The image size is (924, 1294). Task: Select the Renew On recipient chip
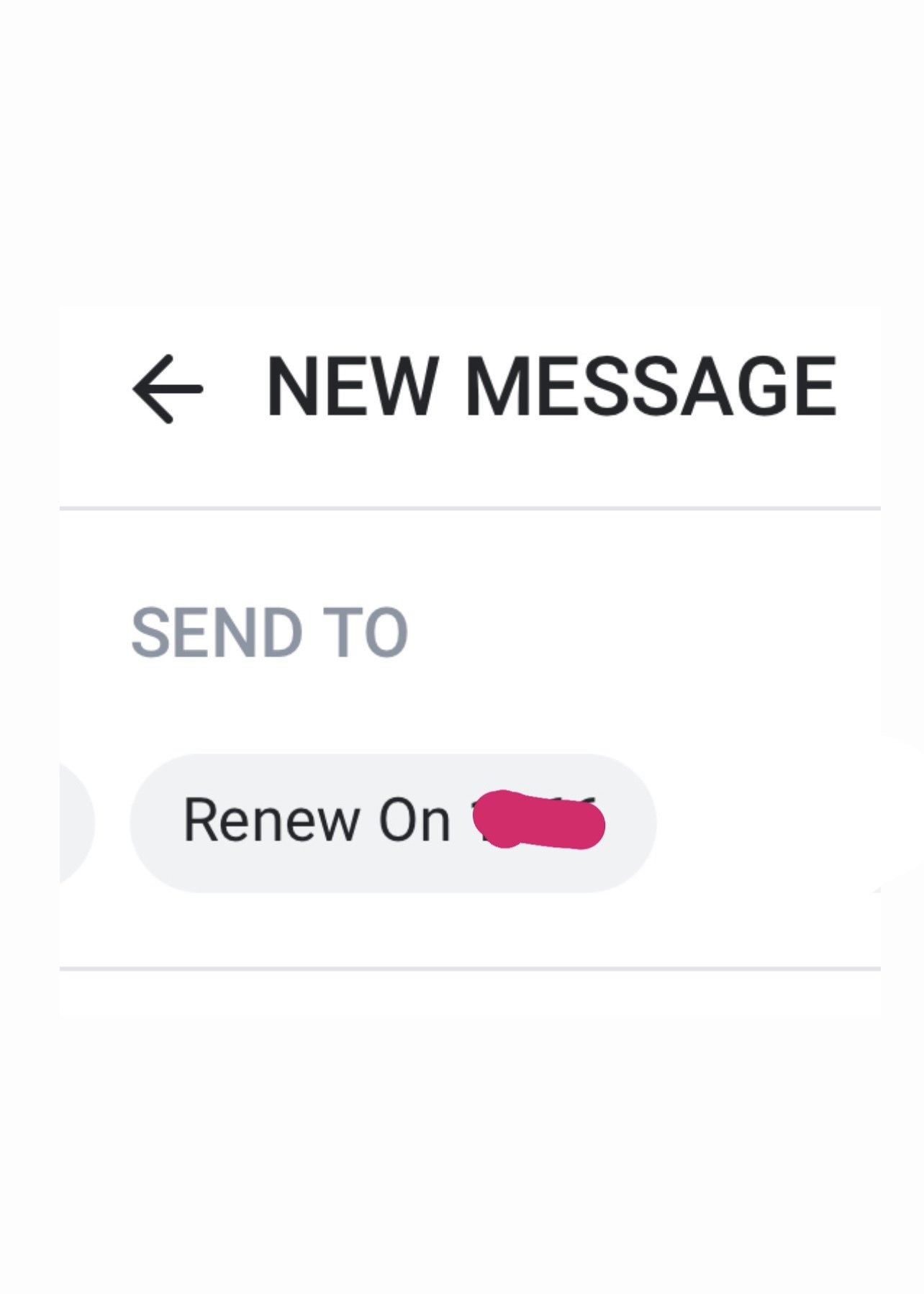point(392,823)
